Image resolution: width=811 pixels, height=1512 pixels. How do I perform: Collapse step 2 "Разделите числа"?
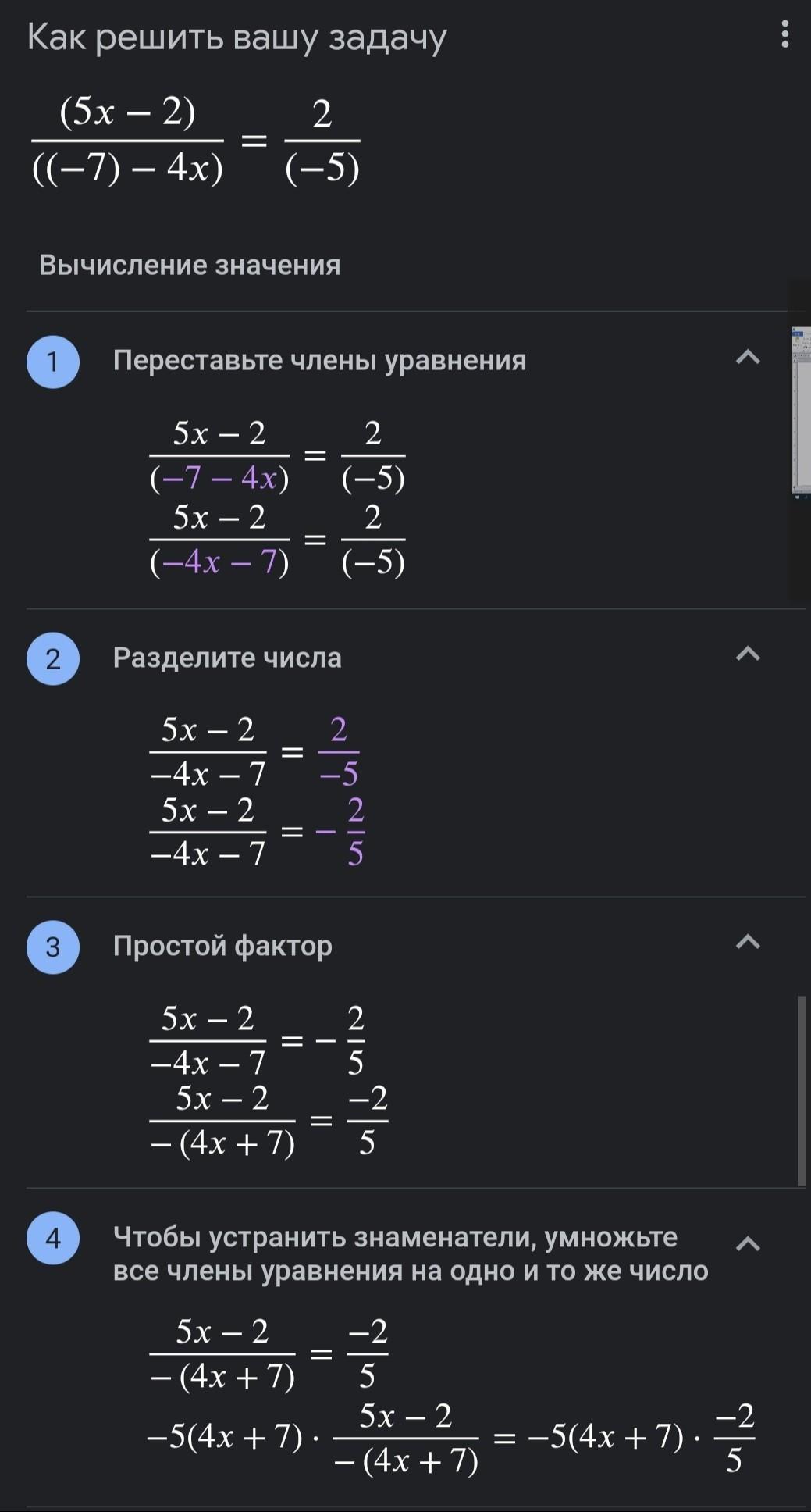pyautogui.click(x=748, y=654)
